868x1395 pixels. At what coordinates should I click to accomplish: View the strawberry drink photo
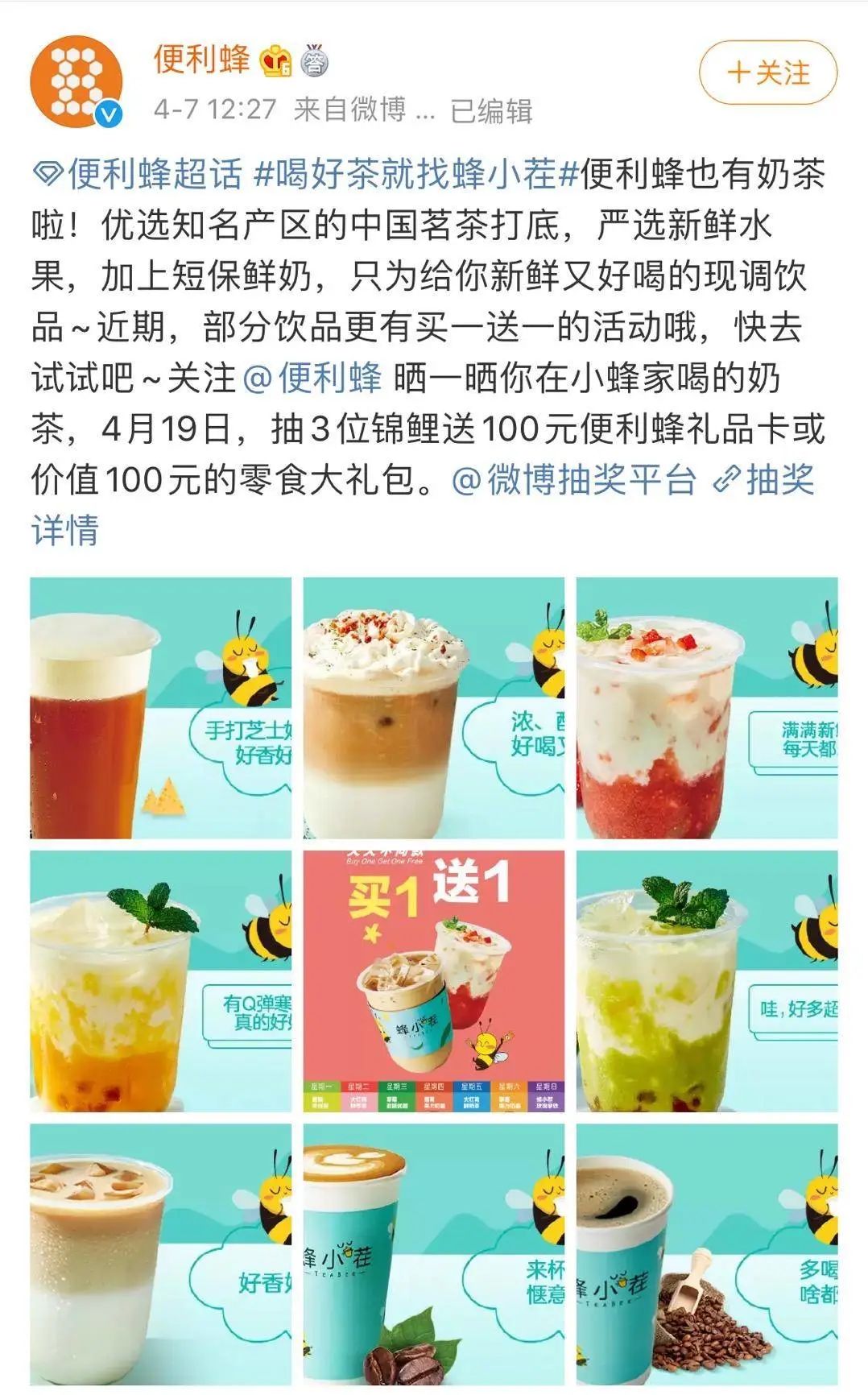(x=706, y=708)
